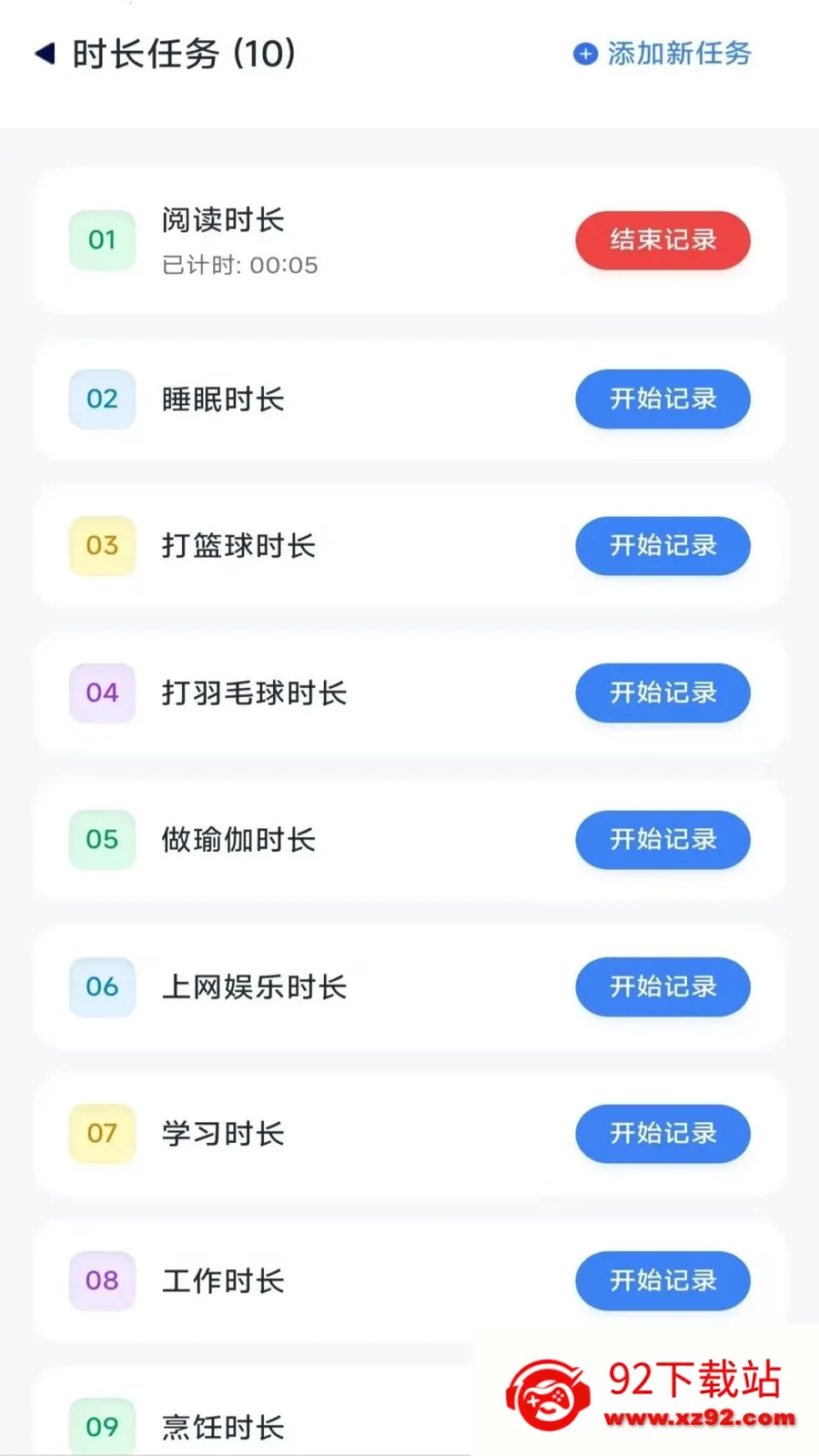The image size is (819, 1456).
Task: Select the 阅读时长 task entry
Action: coord(224,219)
